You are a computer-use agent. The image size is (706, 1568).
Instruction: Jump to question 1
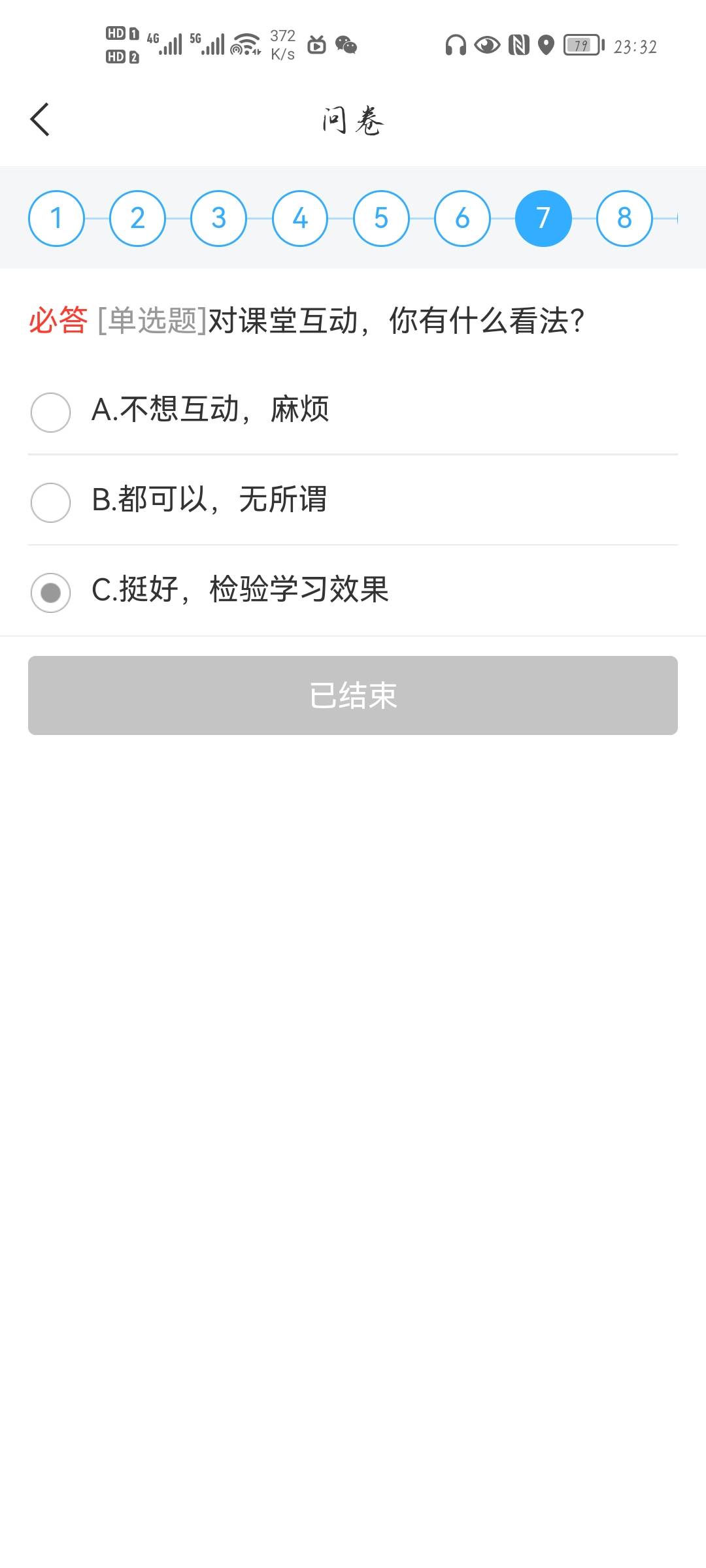57,218
